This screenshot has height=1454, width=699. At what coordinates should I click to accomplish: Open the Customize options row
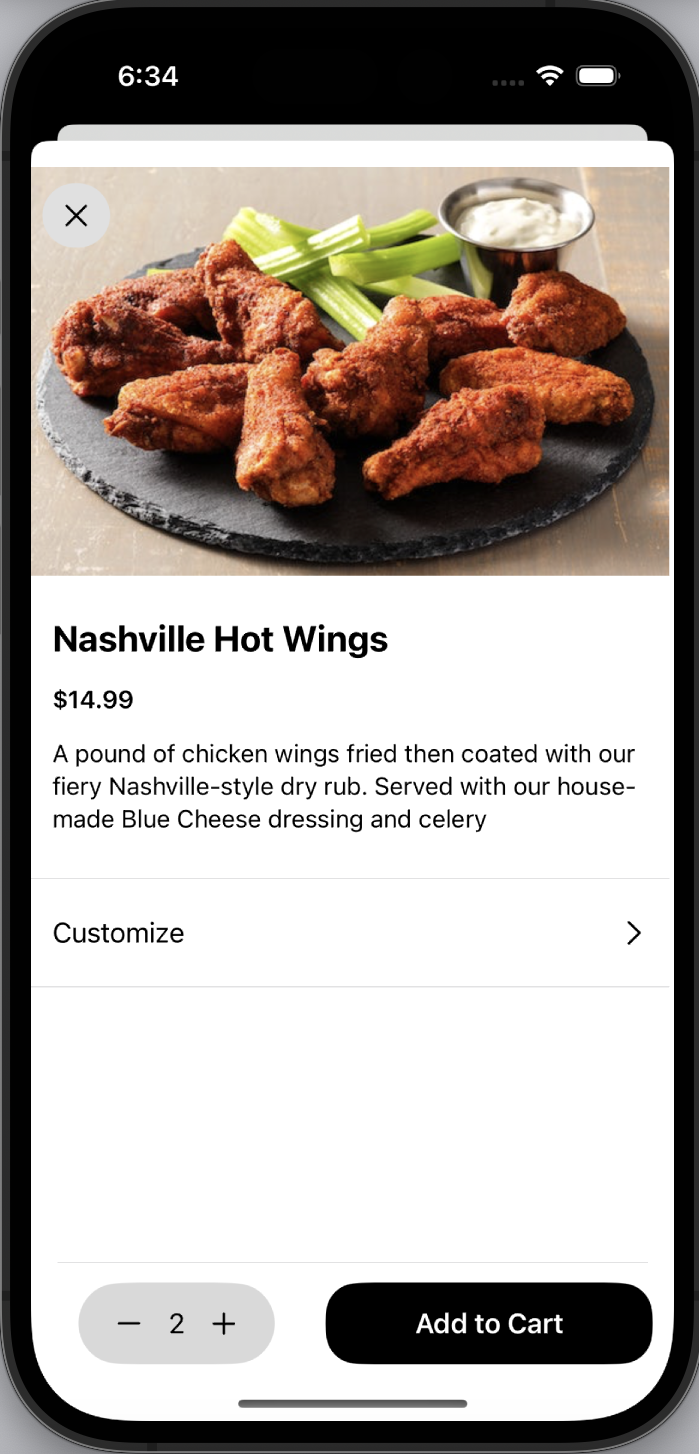(350, 933)
